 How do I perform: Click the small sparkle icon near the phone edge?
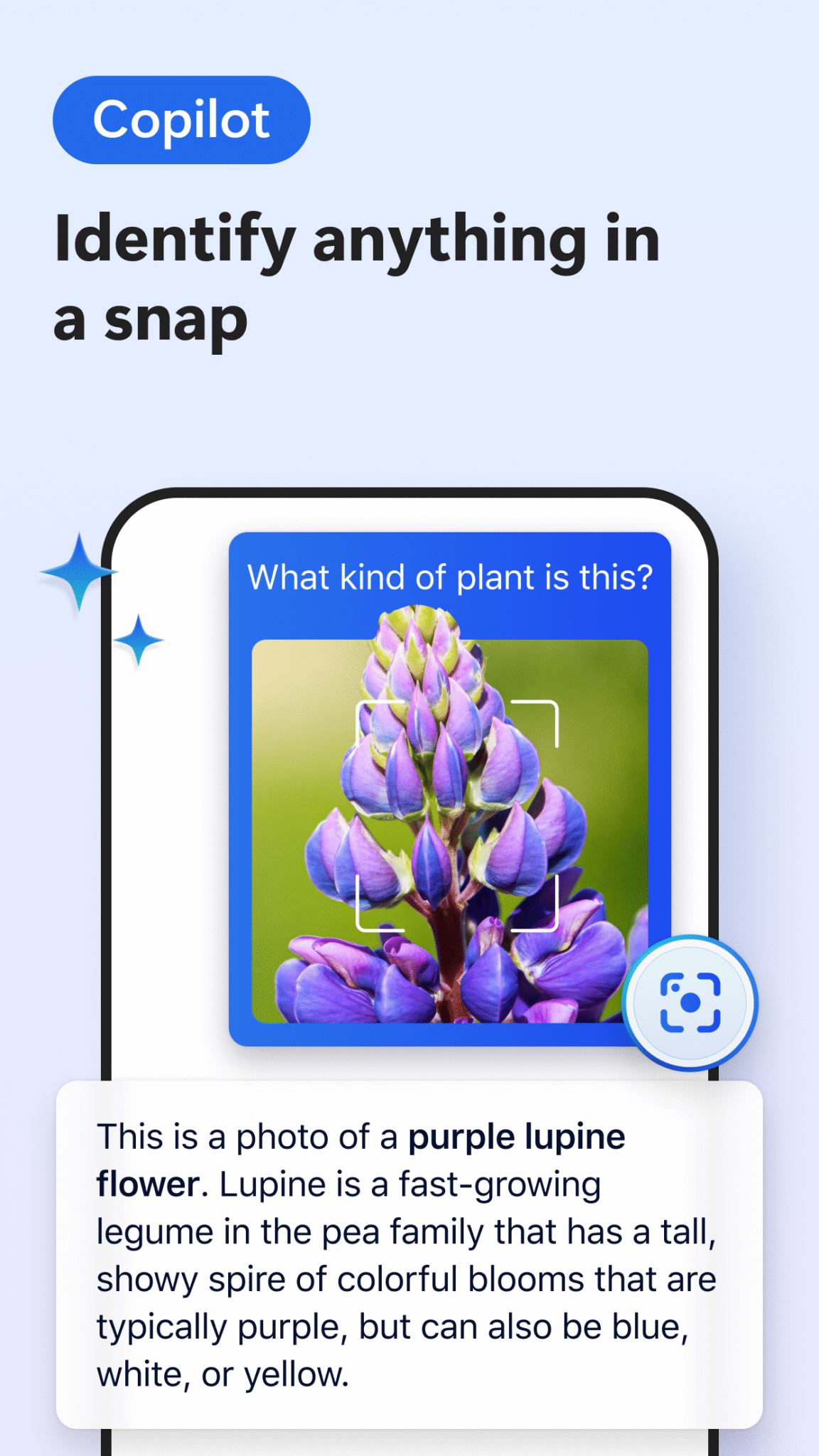click(x=139, y=641)
